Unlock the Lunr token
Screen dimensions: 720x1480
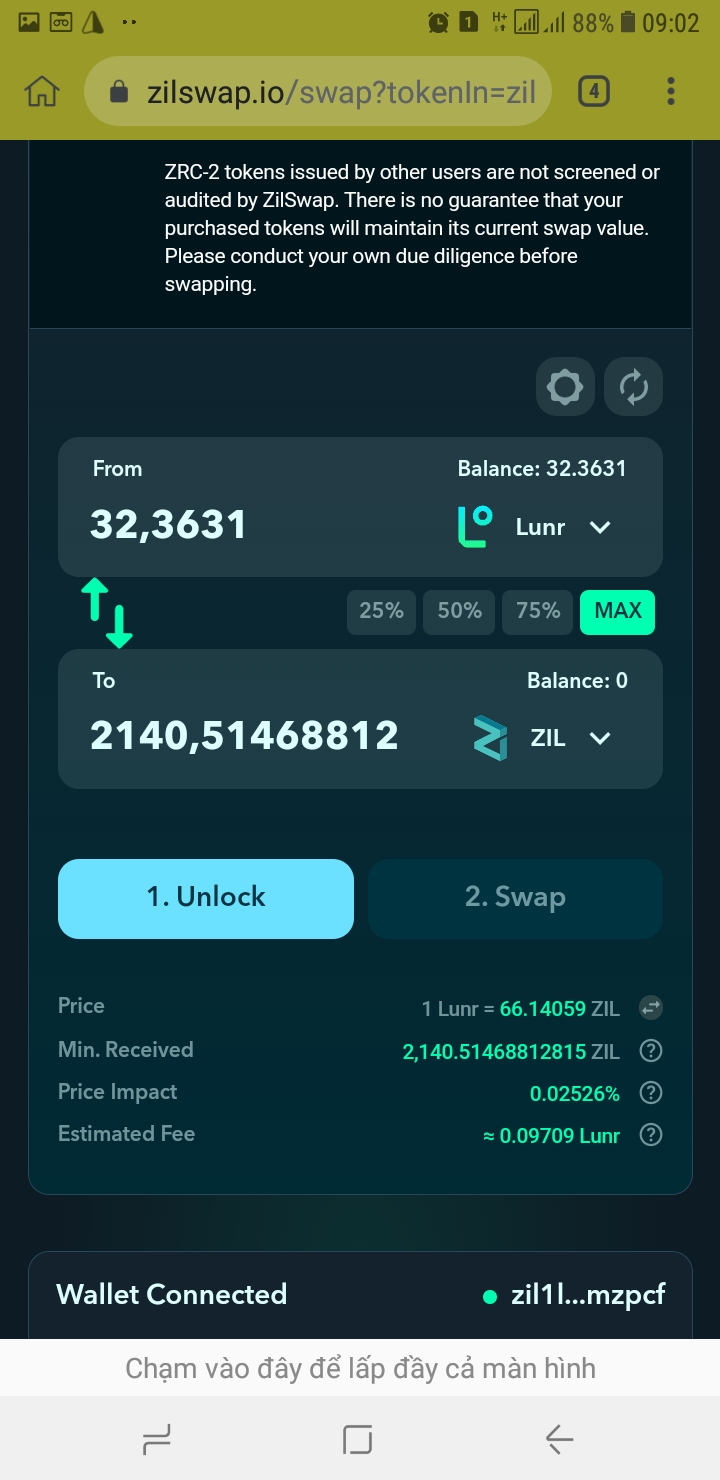click(206, 897)
